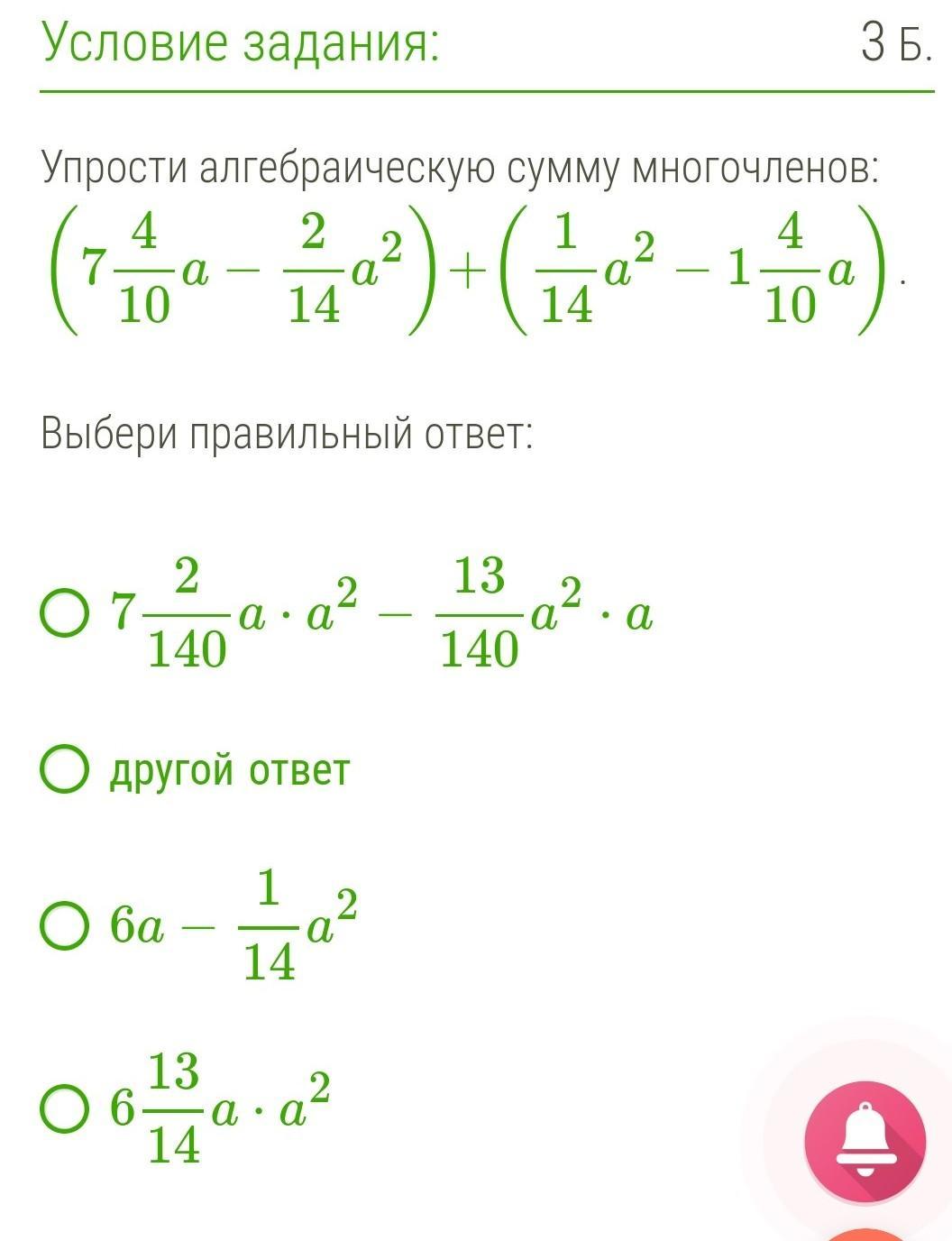Select the answer with 7 2/140 a·a²

(65, 614)
